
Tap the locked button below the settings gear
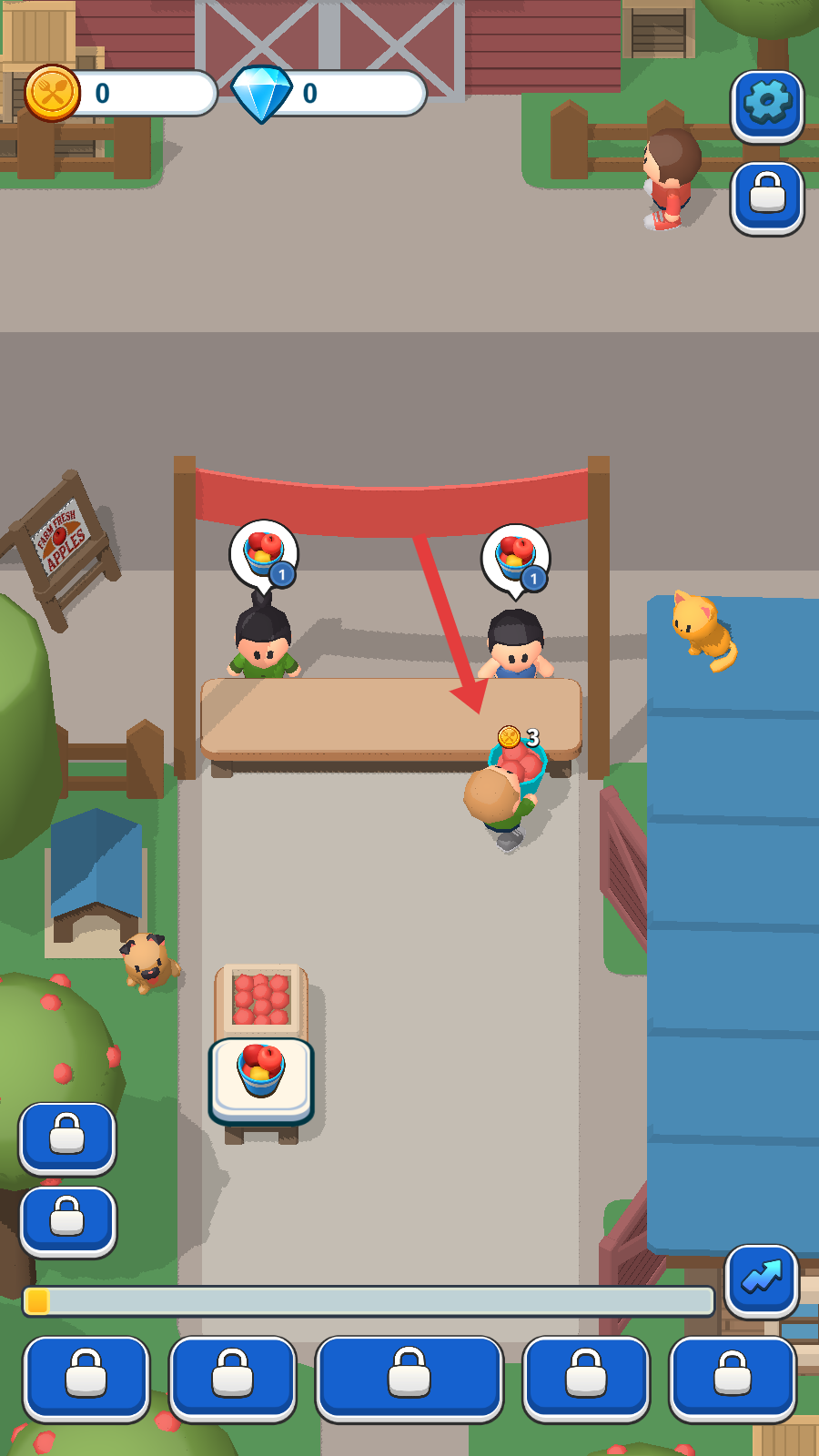[x=767, y=198]
